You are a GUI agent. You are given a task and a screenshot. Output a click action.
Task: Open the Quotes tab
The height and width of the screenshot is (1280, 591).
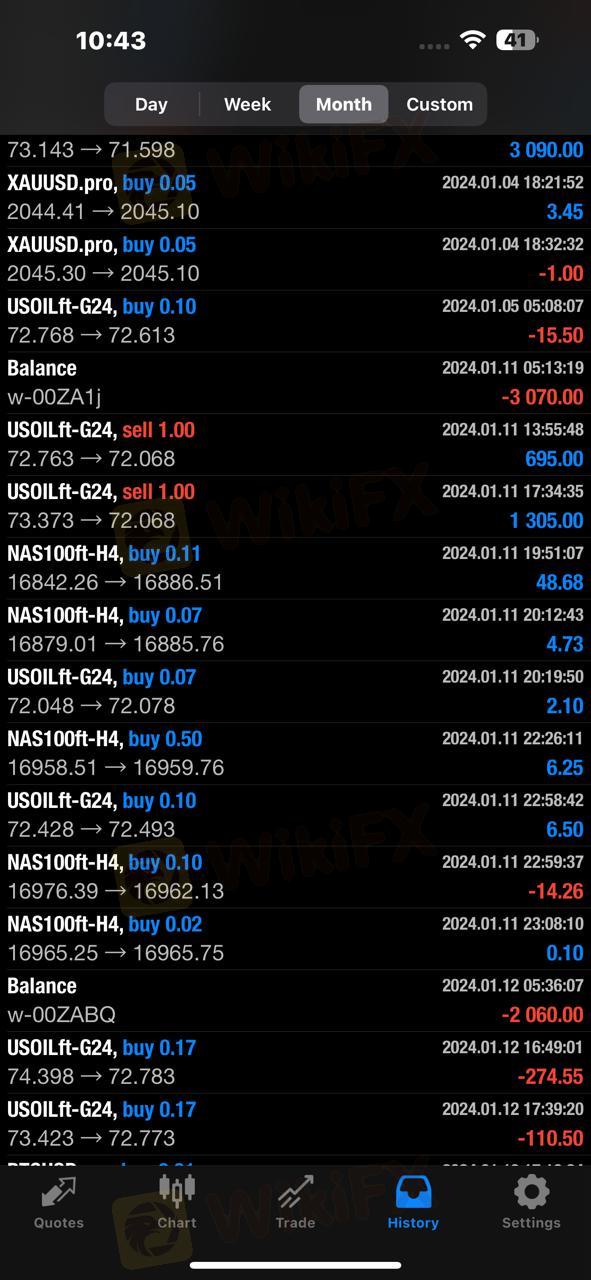coord(59,1202)
